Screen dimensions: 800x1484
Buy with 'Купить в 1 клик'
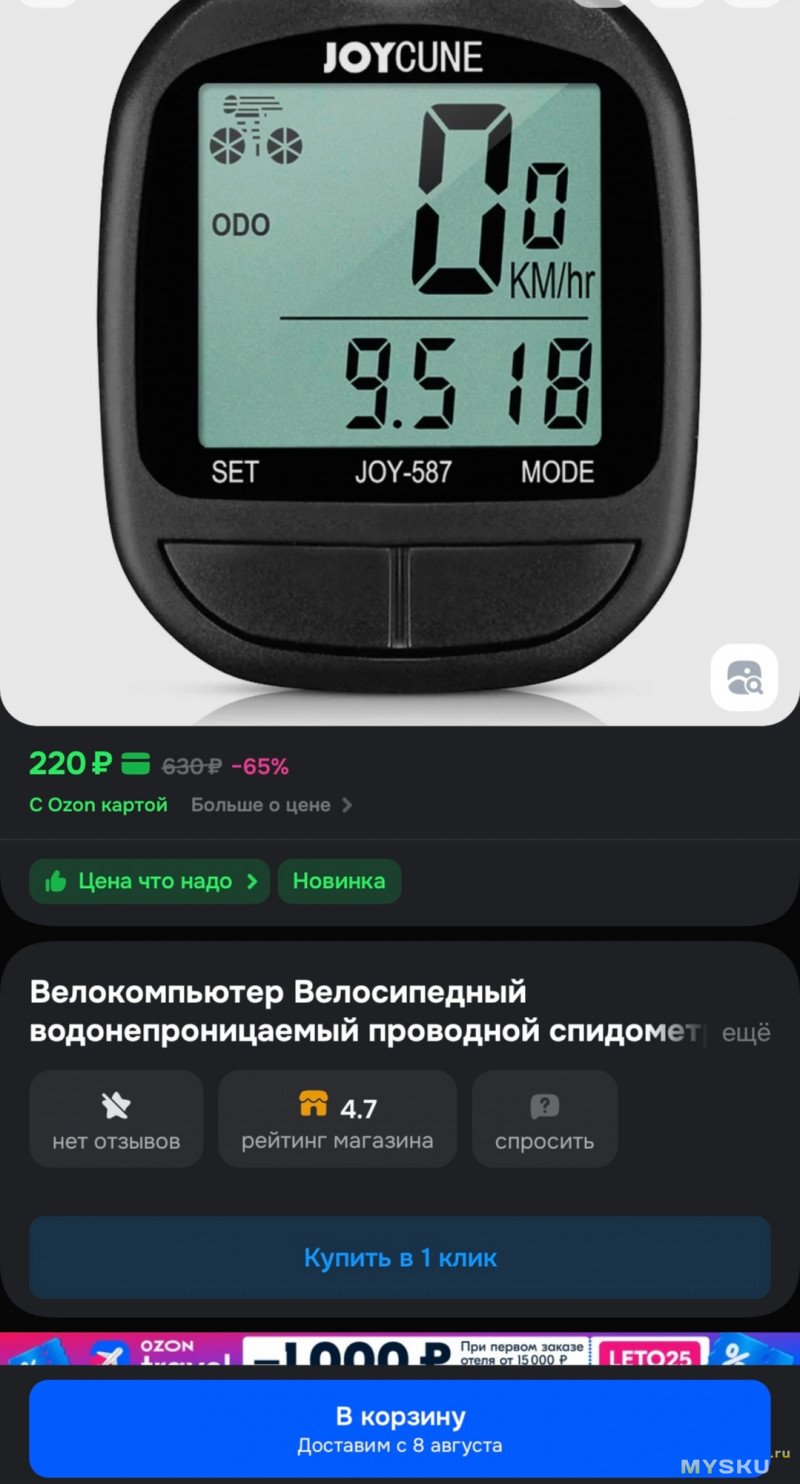coord(400,1257)
